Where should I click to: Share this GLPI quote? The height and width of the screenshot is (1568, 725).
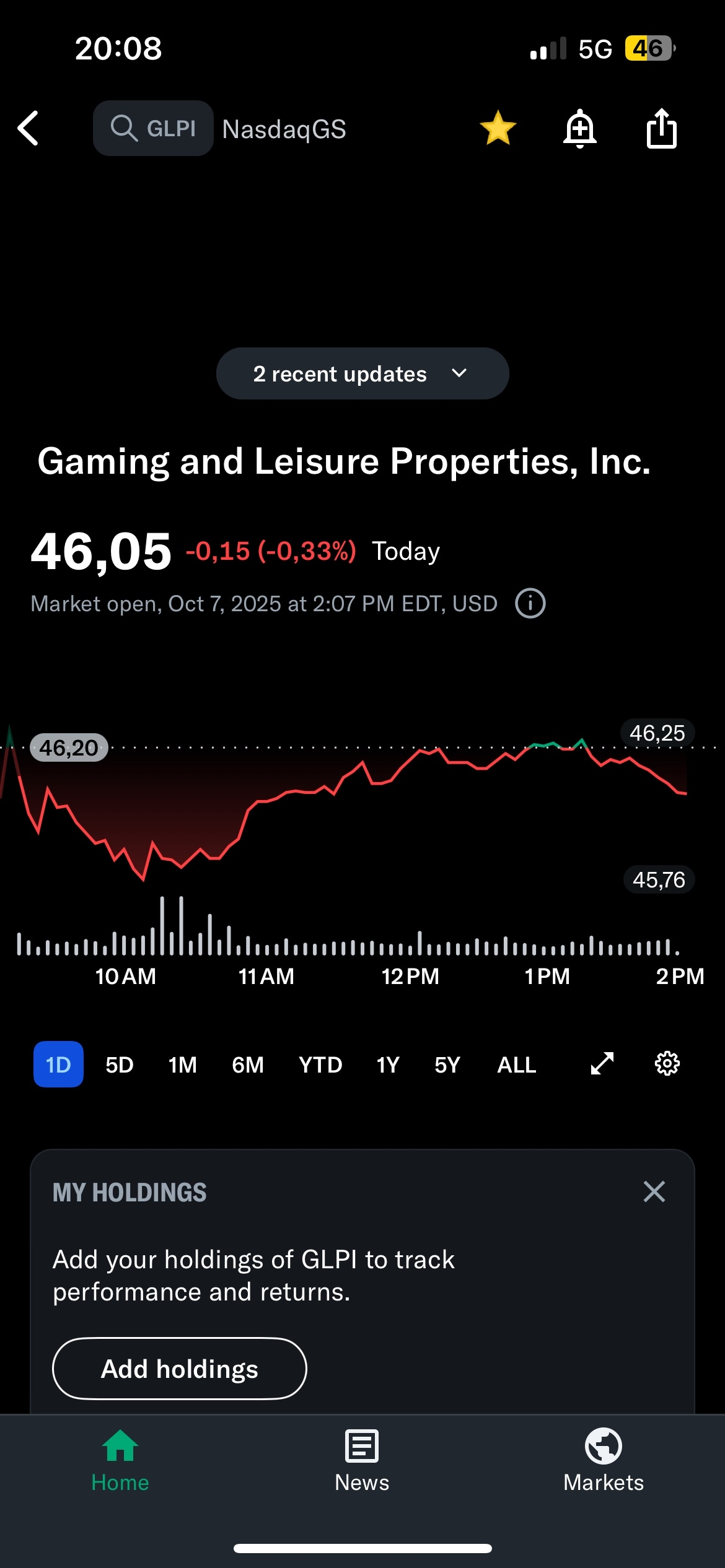click(x=661, y=129)
